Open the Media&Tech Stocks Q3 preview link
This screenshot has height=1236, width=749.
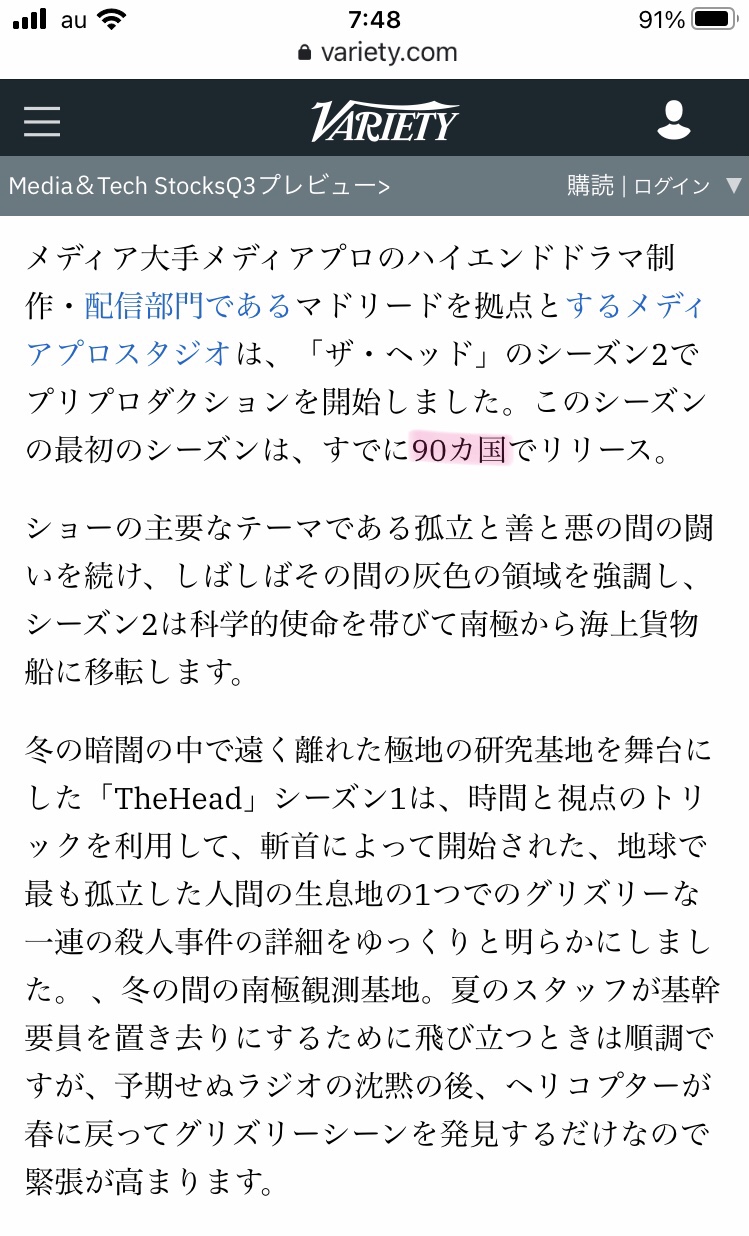(199, 186)
